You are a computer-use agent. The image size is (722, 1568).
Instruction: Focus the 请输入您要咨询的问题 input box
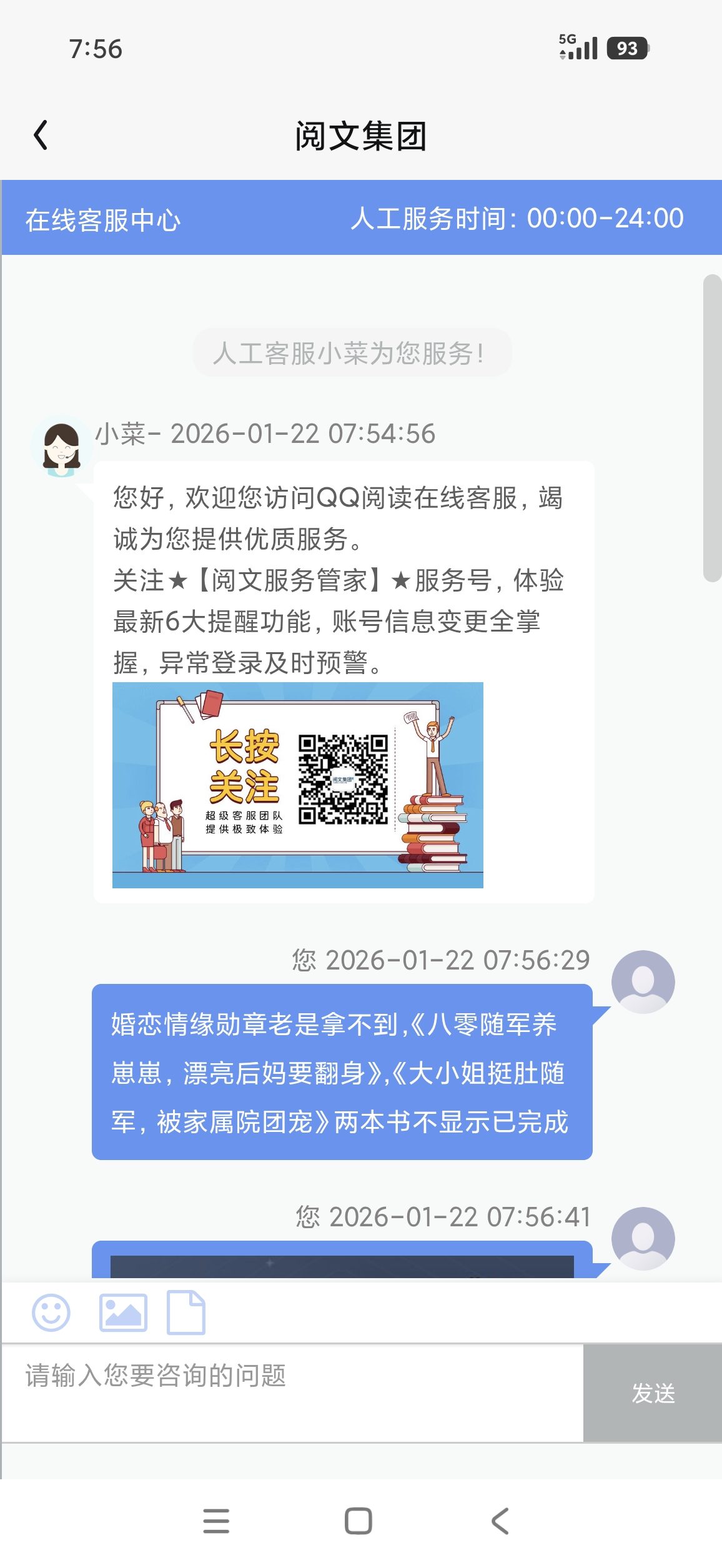292,1392
